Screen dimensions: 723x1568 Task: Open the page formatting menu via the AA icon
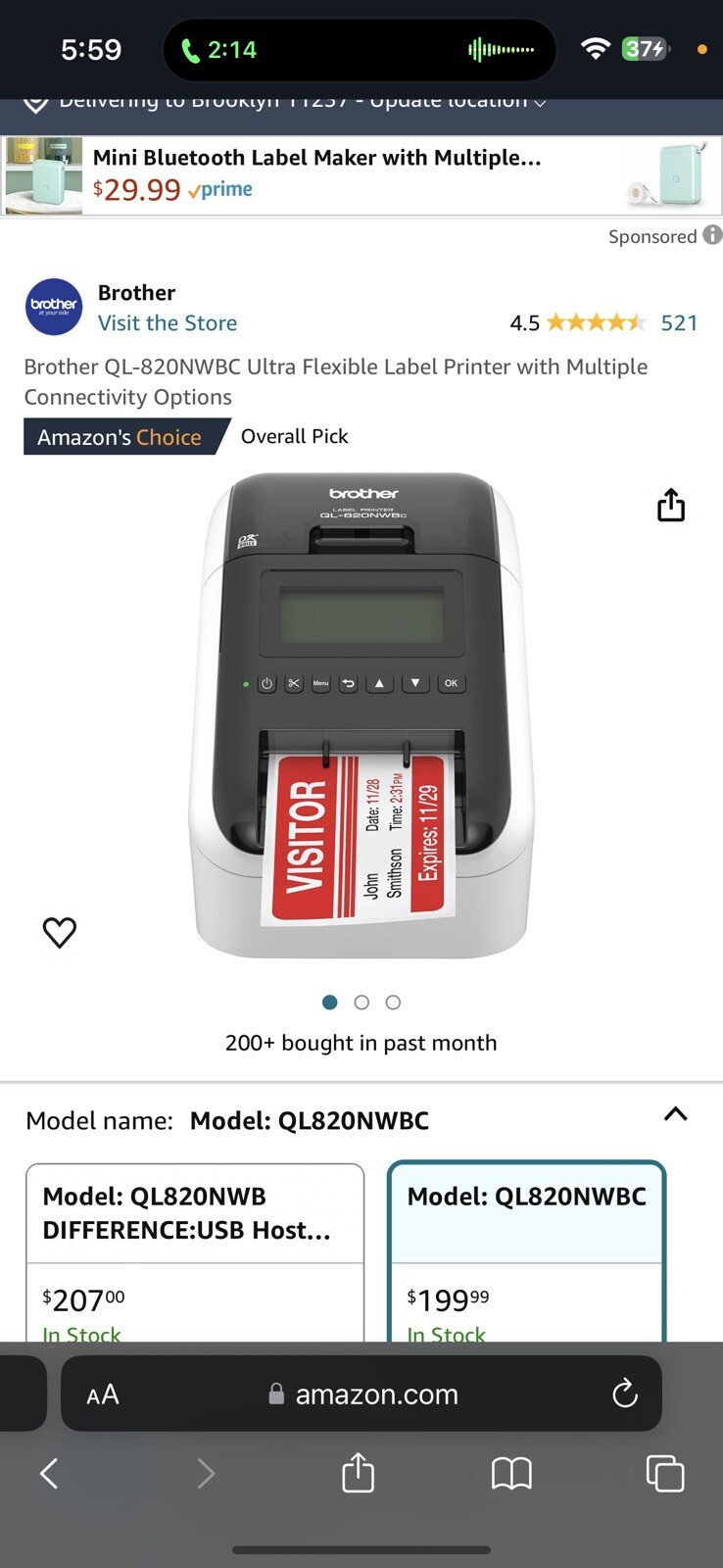point(101,1394)
